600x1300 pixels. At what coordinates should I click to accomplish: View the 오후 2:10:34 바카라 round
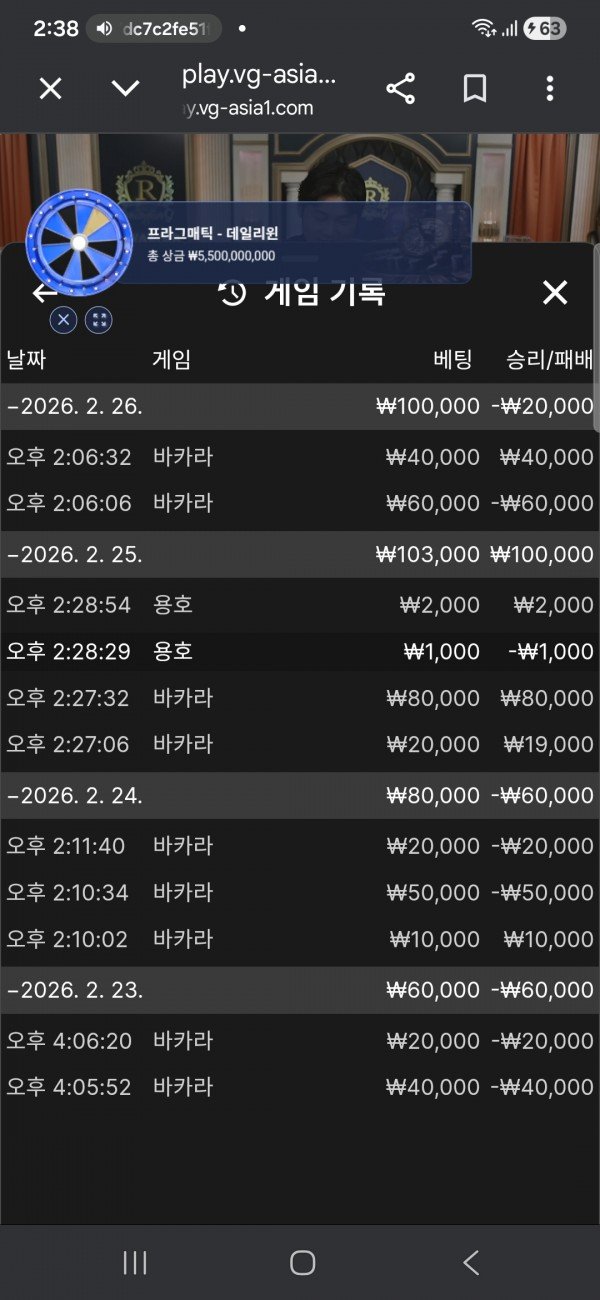(300, 893)
